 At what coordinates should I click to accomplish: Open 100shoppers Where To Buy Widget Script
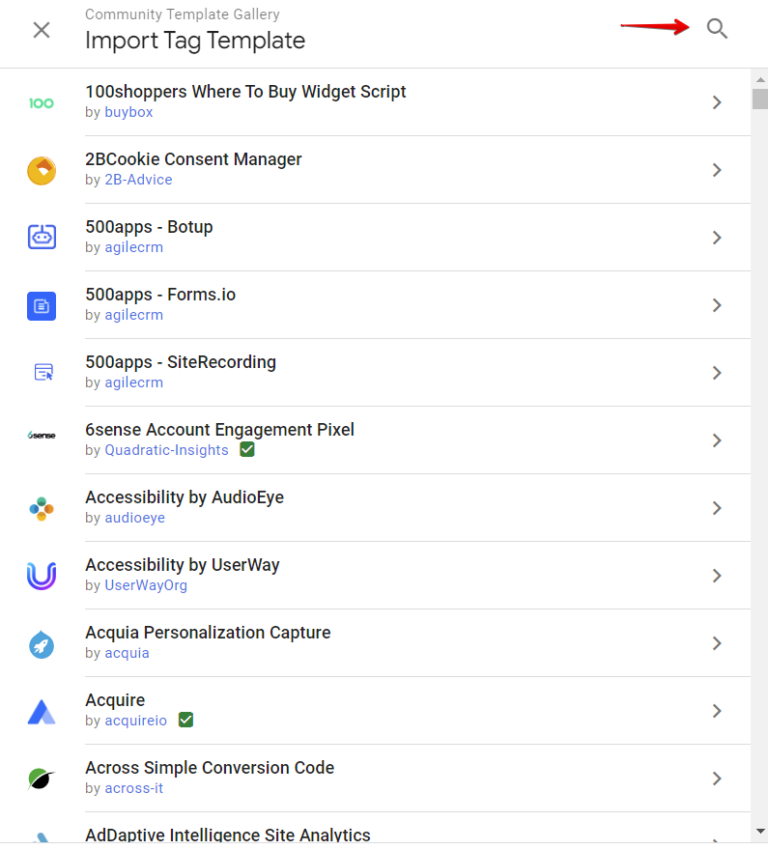[245, 92]
